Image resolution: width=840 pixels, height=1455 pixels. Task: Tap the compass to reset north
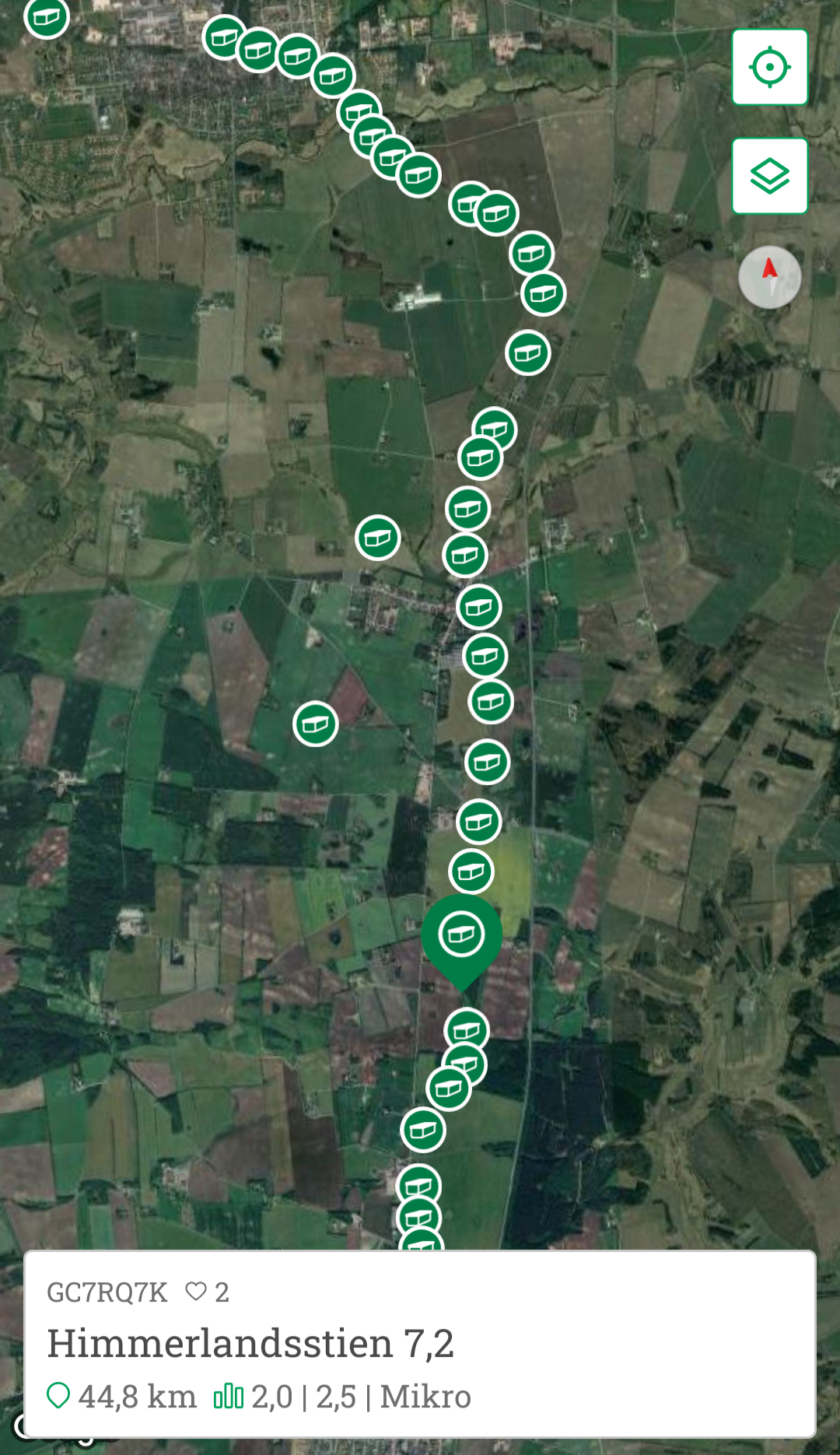[769, 277]
